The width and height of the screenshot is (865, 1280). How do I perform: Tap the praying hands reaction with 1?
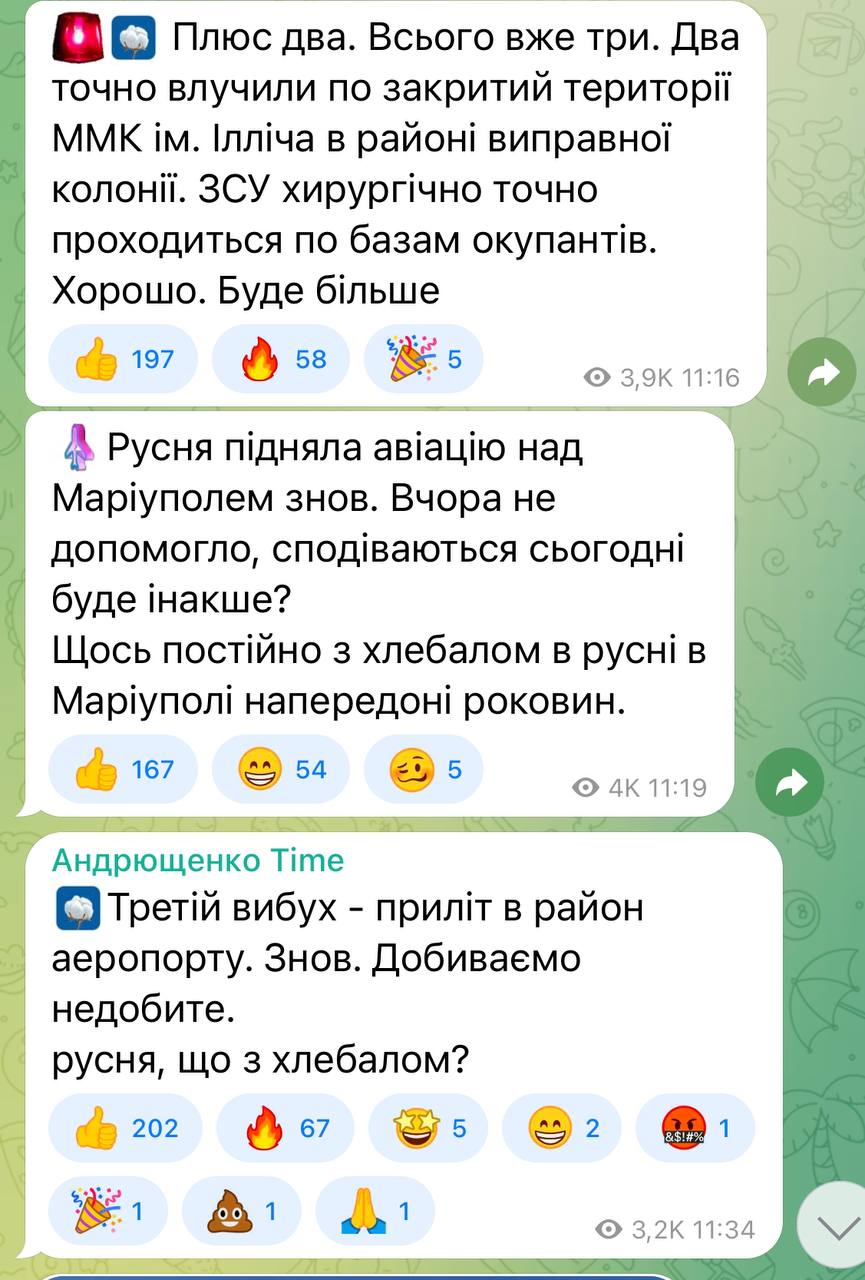tap(375, 1211)
